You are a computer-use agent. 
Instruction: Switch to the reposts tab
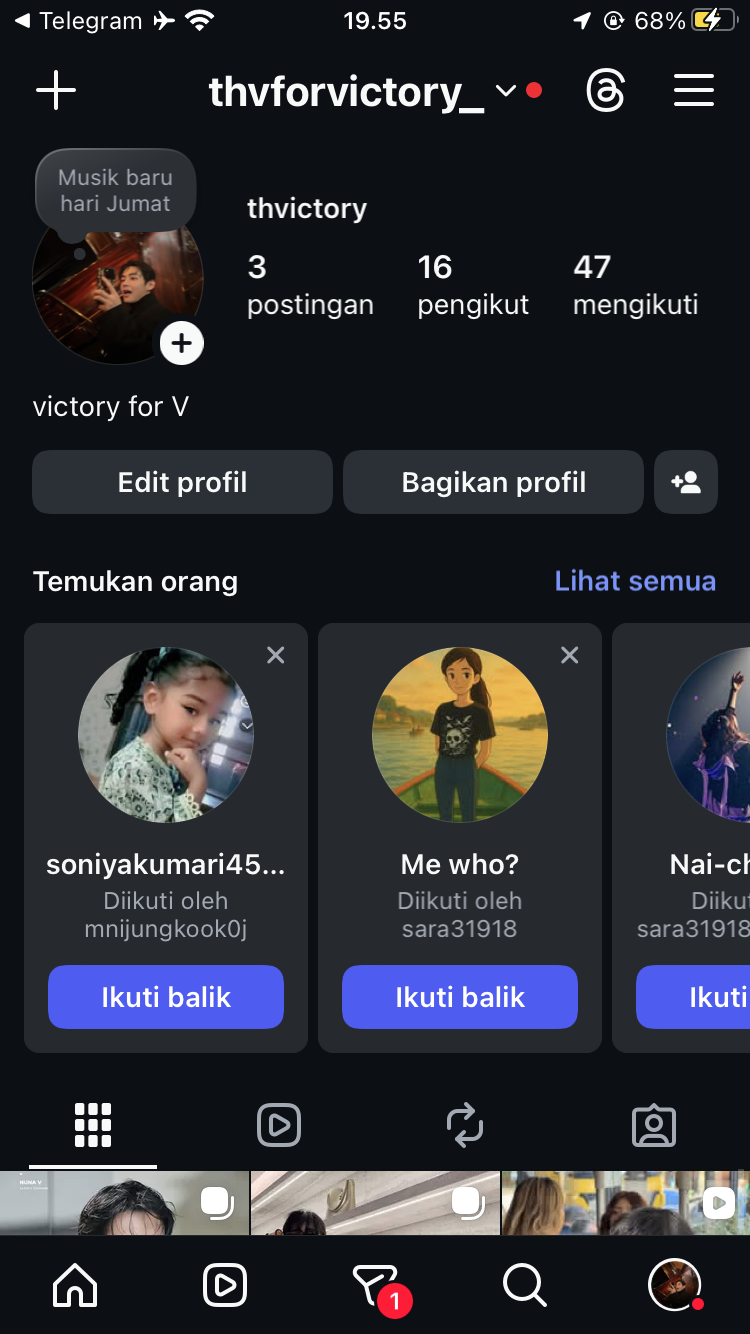point(465,1126)
